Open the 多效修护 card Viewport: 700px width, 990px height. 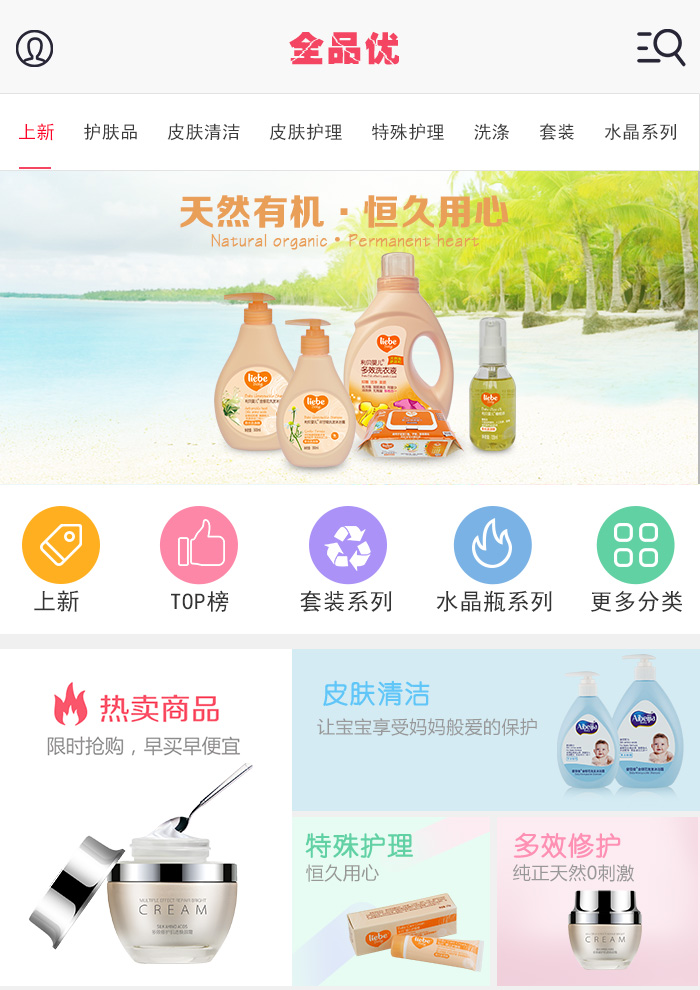click(596, 900)
